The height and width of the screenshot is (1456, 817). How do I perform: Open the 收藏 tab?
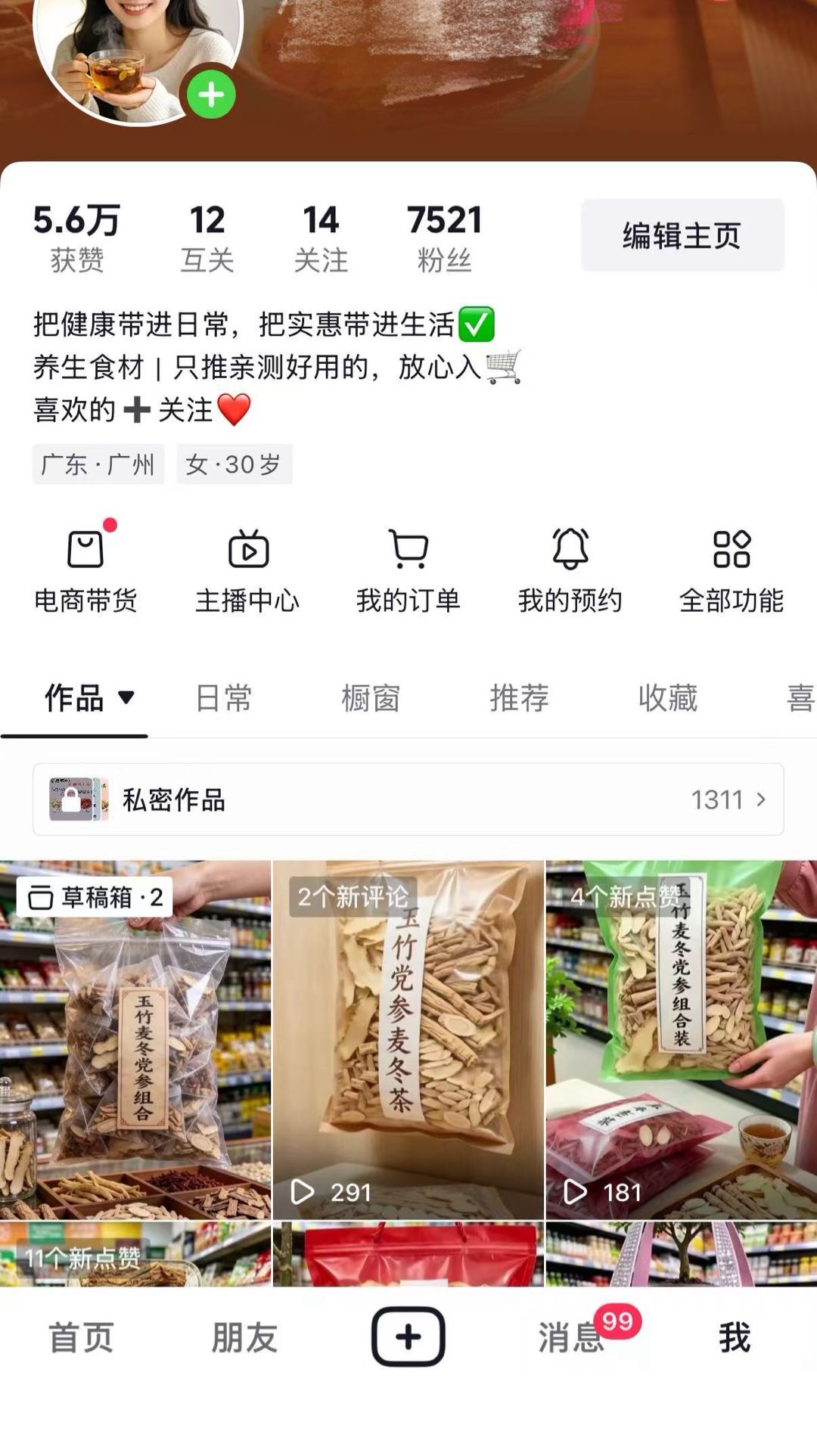click(x=667, y=700)
